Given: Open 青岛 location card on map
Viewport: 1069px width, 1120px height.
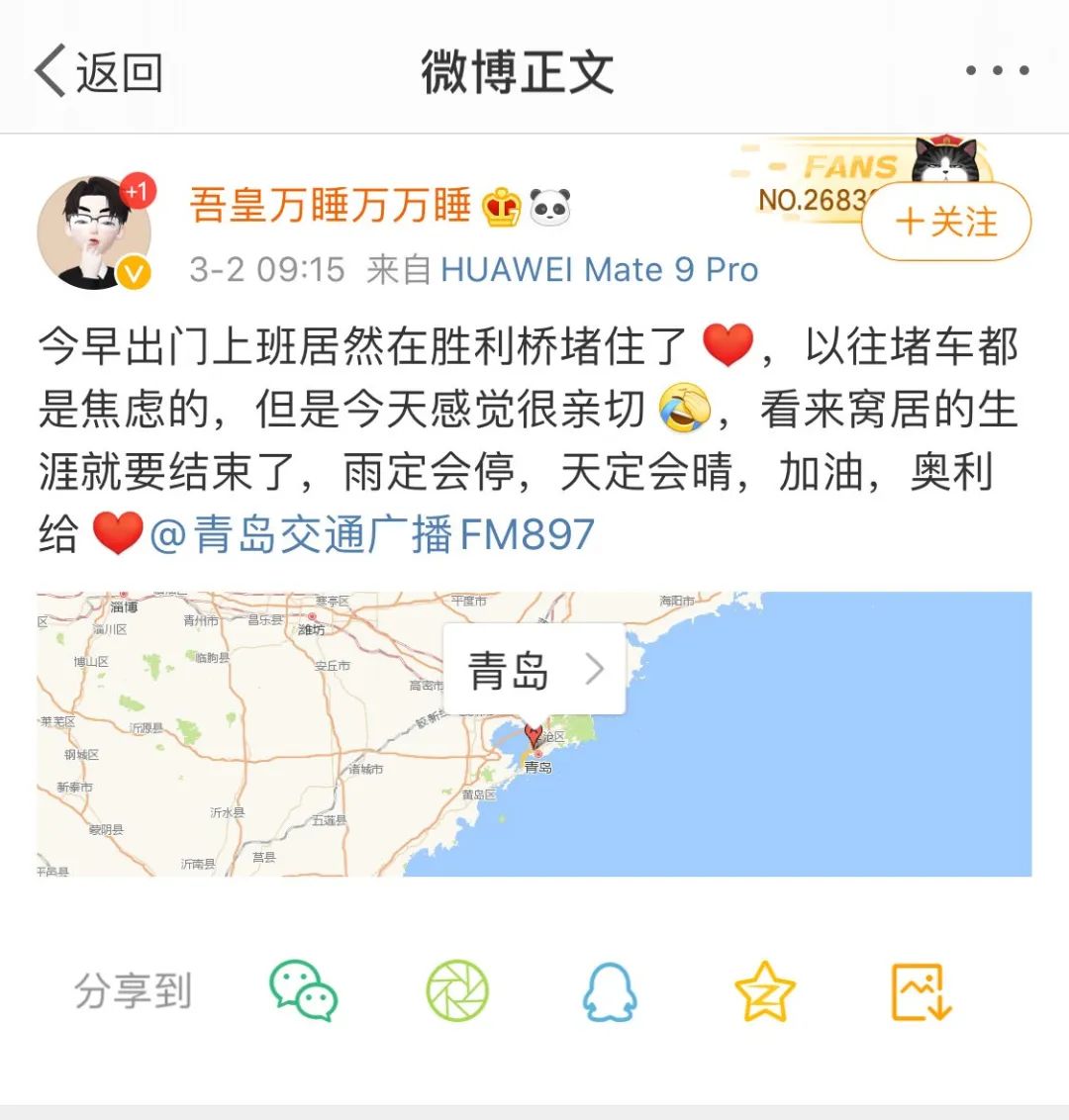Looking at the screenshot, I should coord(534,670).
